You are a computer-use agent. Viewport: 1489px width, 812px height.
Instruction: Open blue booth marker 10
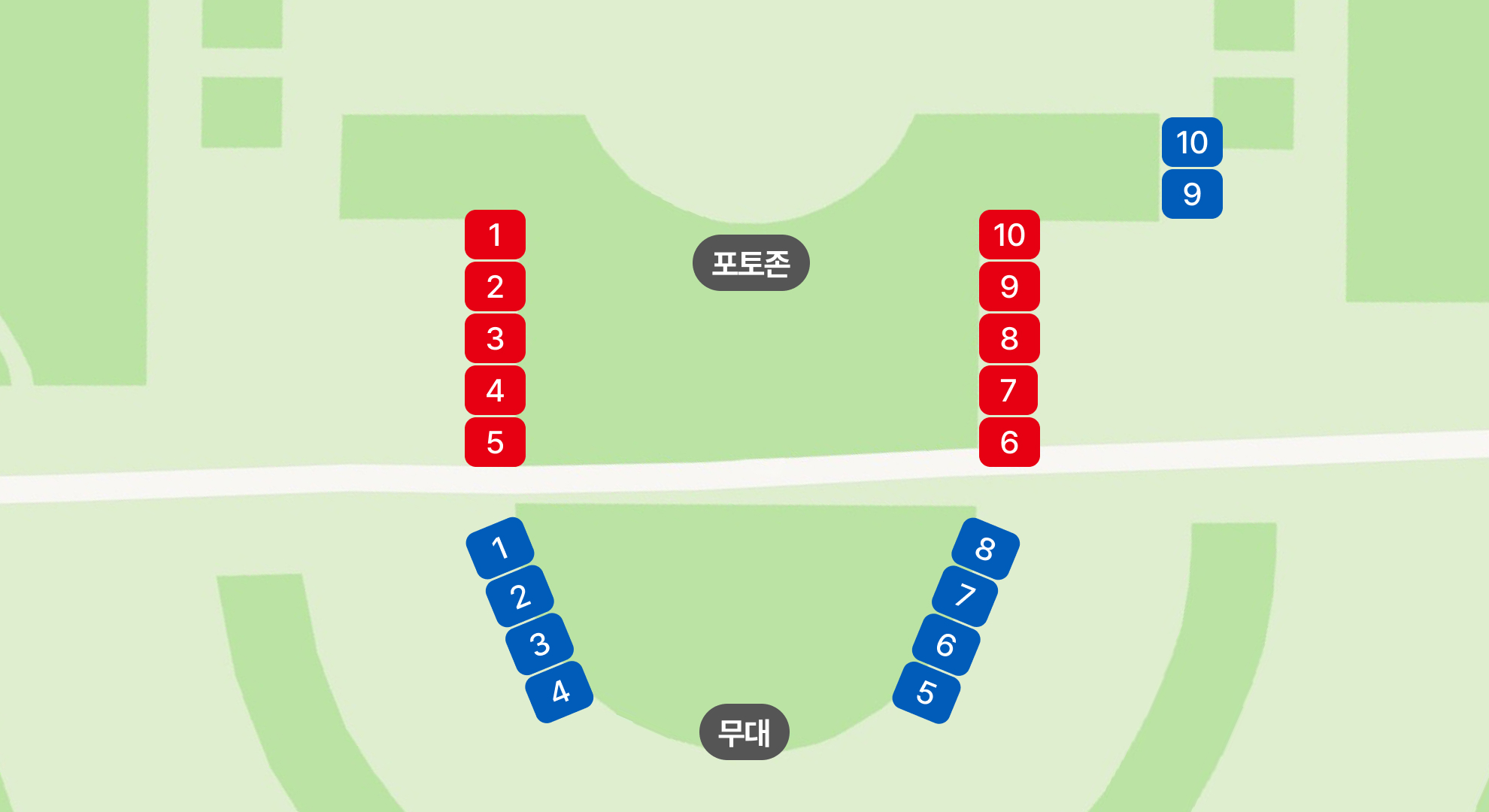click(1192, 142)
